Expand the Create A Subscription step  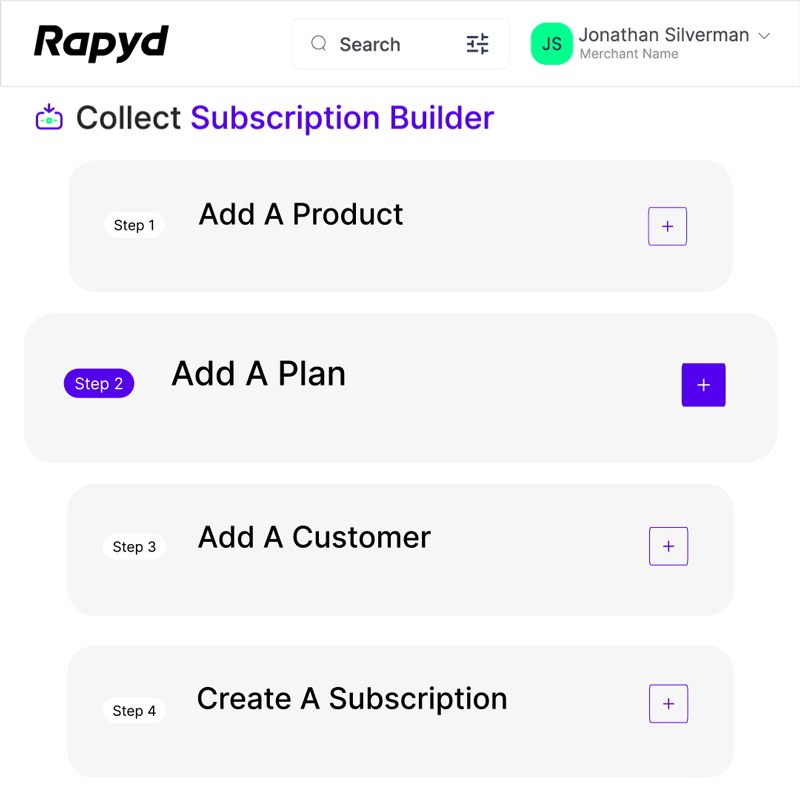[668, 704]
